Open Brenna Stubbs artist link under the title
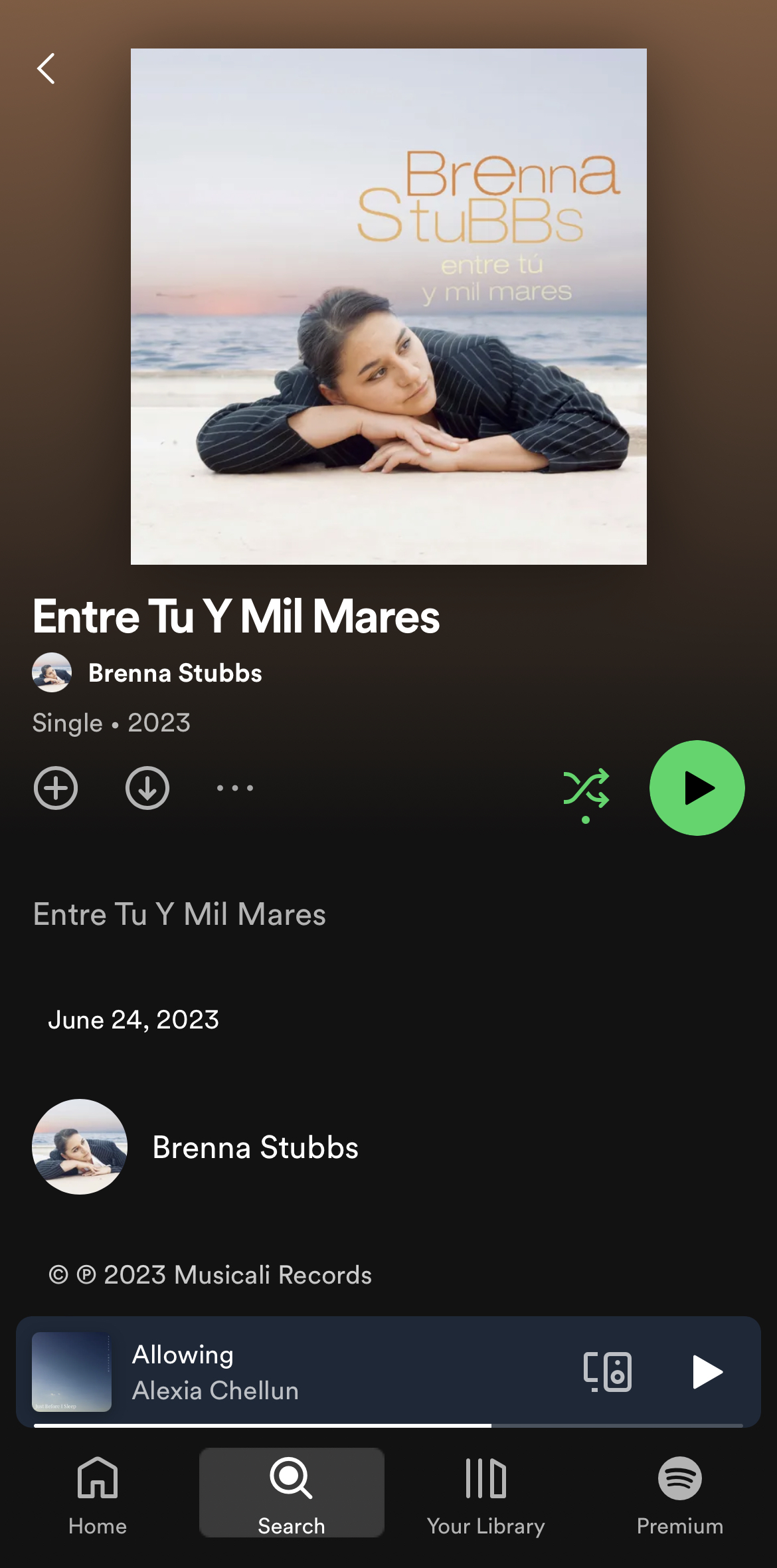The width and height of the screenshot is (777, 1568). [x=175, y=673]
